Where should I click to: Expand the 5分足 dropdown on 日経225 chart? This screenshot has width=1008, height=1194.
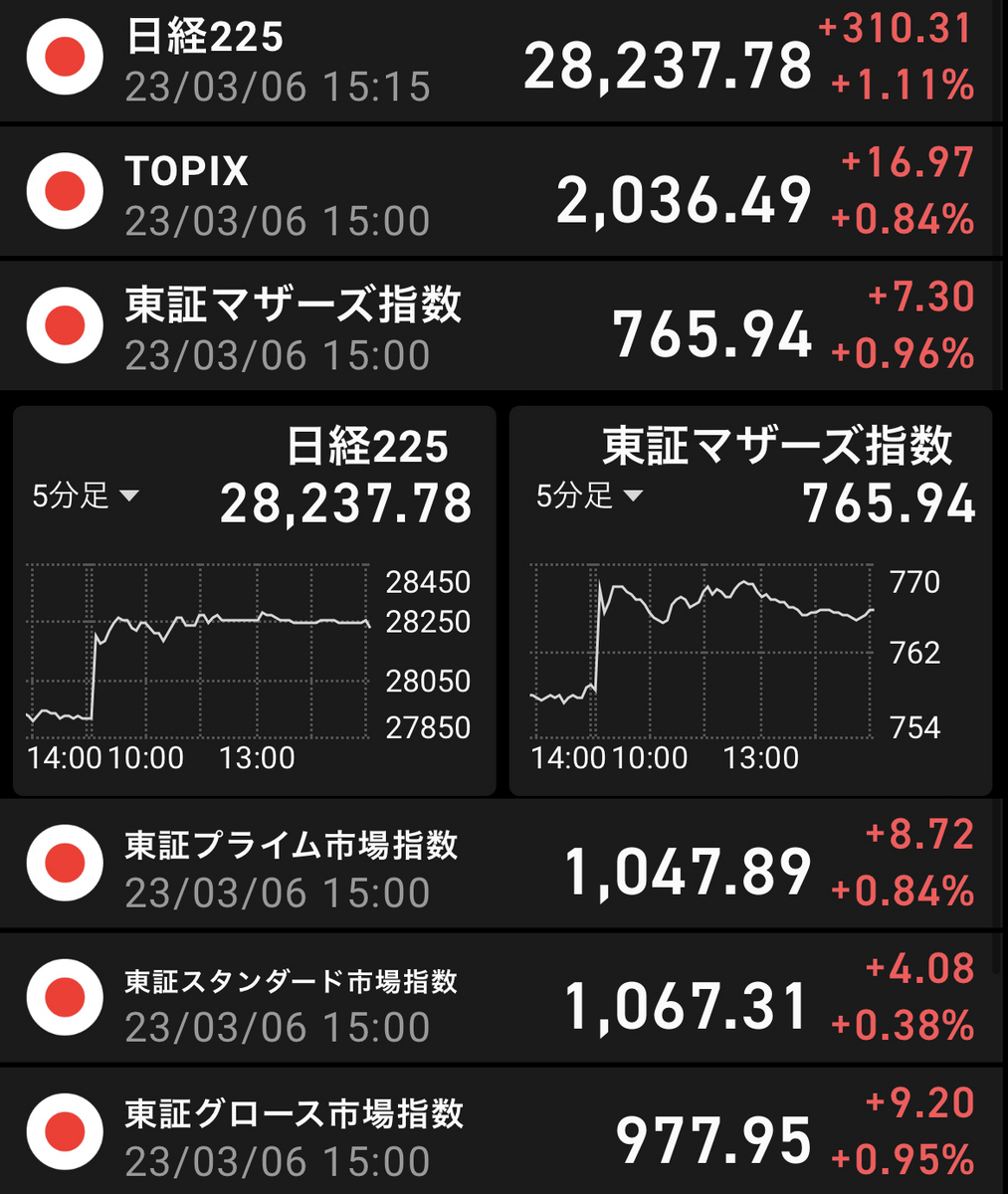86,496
